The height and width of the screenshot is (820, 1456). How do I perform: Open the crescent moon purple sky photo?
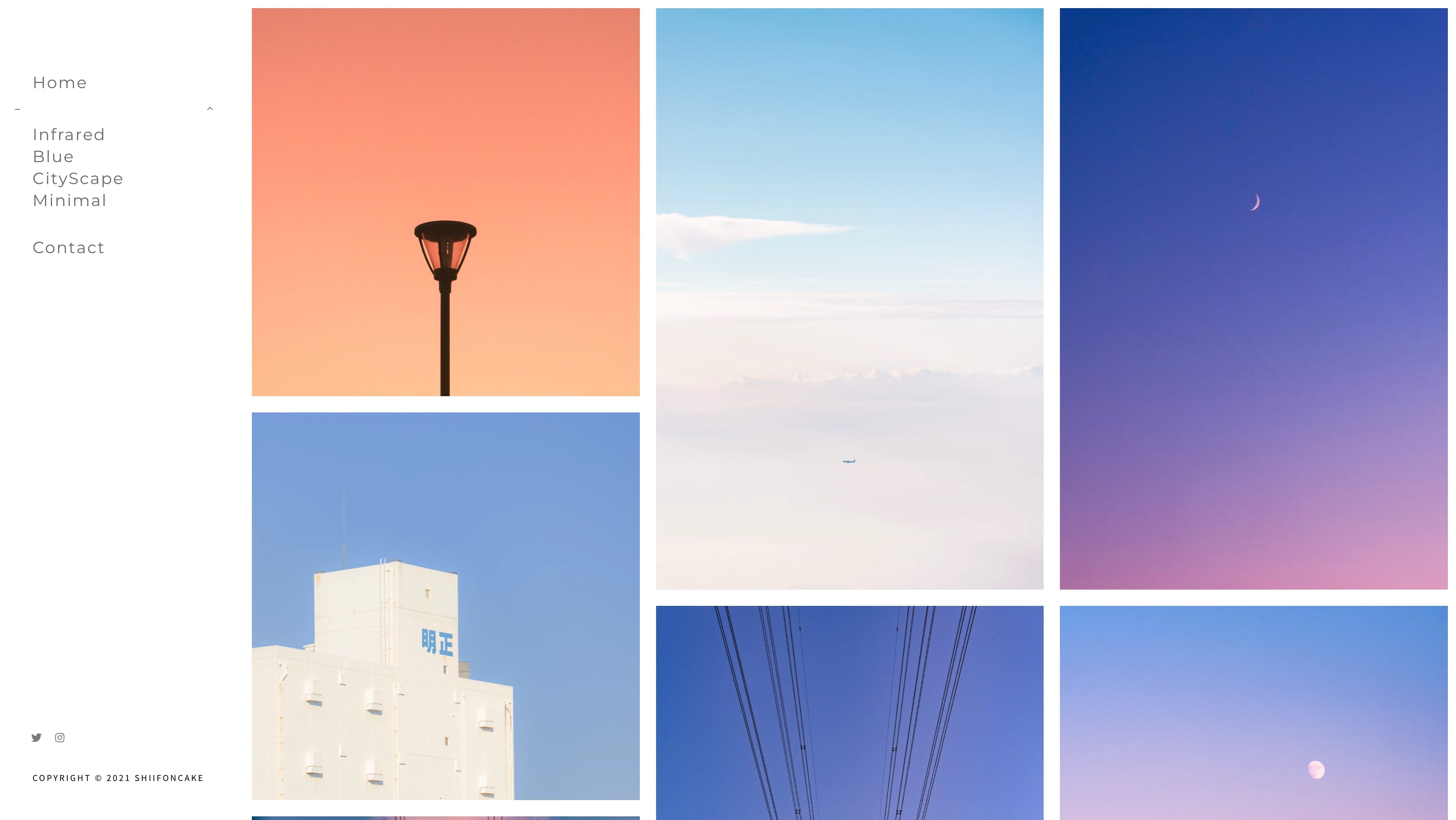[x=1253, y=299]
